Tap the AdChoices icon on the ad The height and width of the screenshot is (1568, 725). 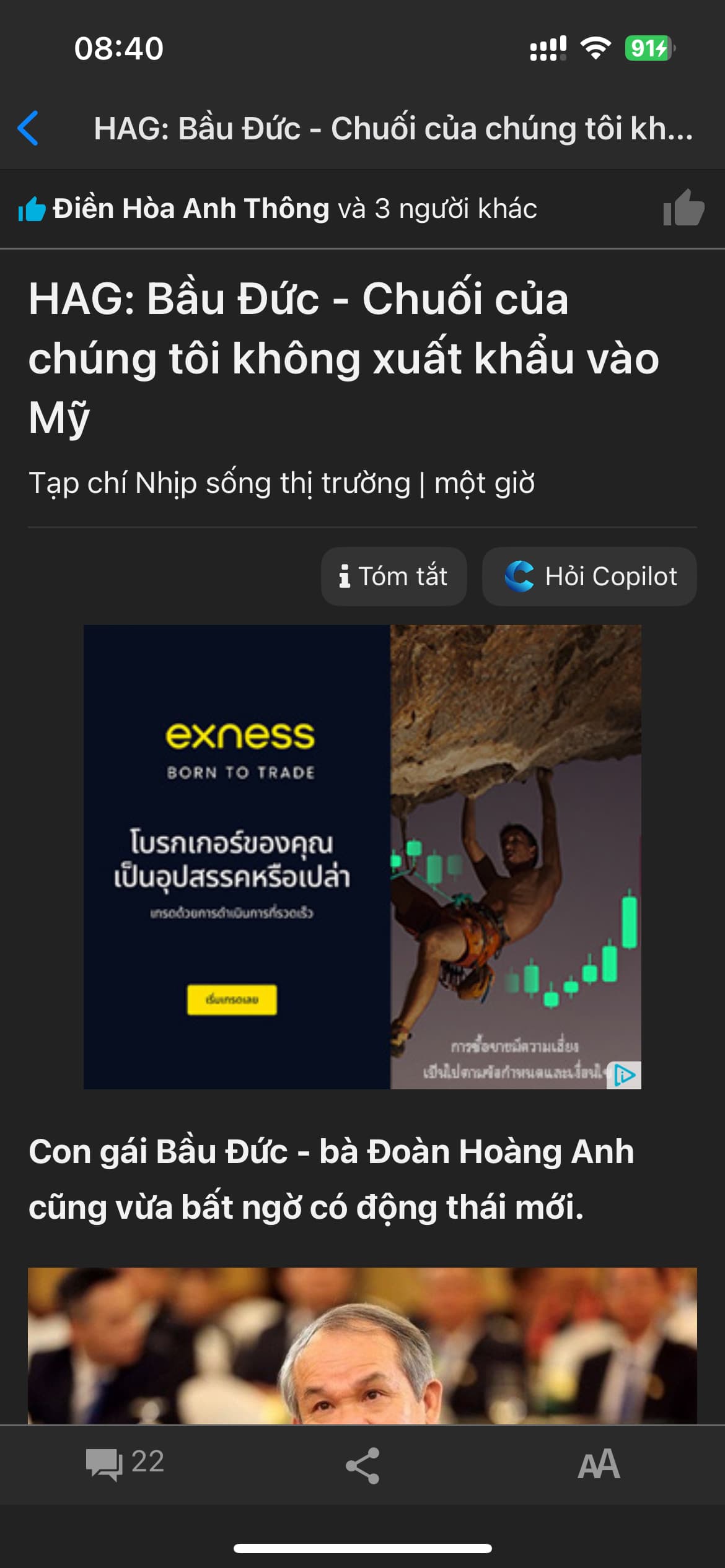tap(625, 1075)
